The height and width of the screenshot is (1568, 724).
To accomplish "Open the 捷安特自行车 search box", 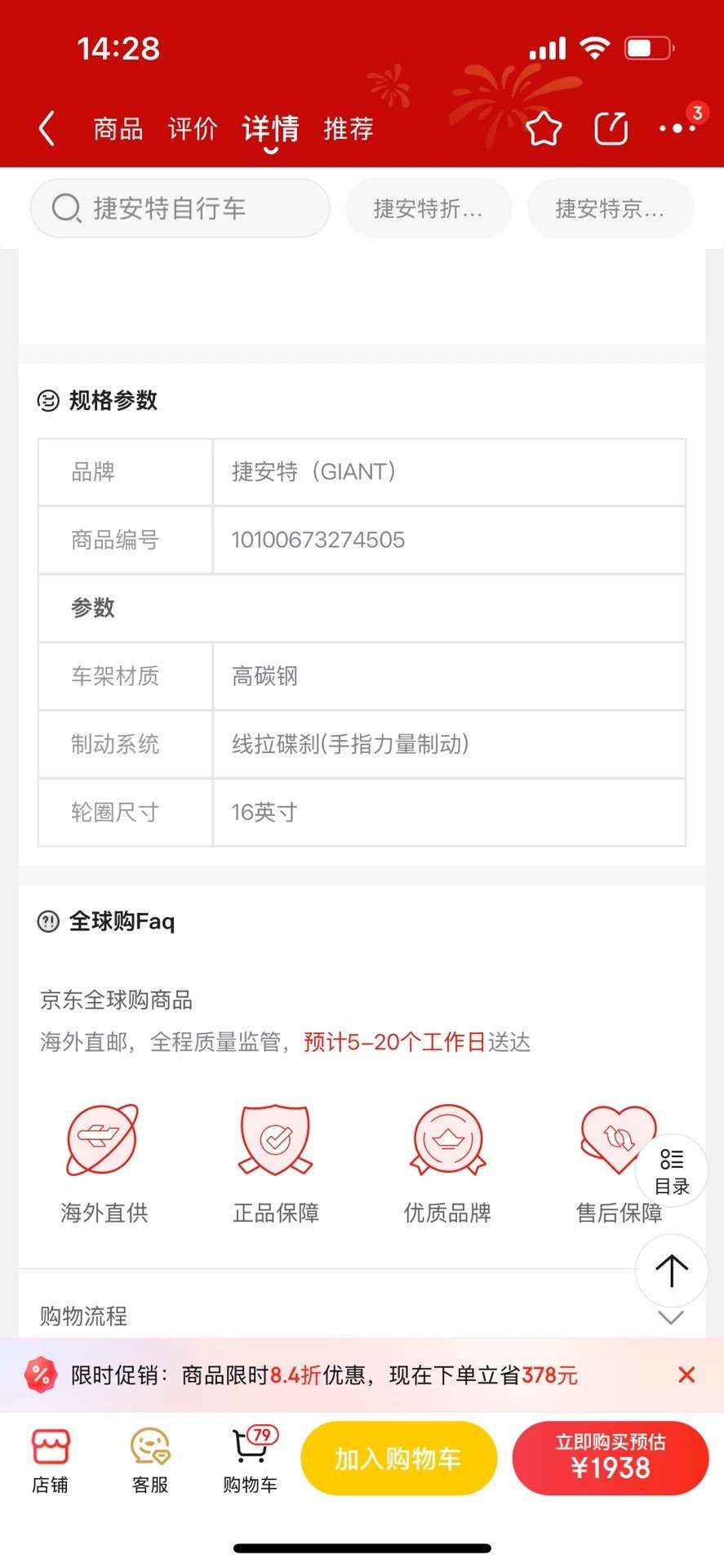I will [180, 209].
